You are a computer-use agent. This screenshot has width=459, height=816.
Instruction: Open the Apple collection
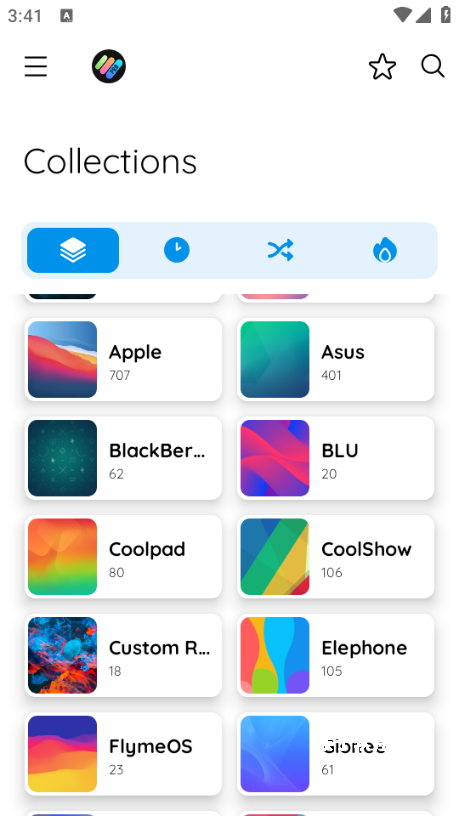(123, 360)
